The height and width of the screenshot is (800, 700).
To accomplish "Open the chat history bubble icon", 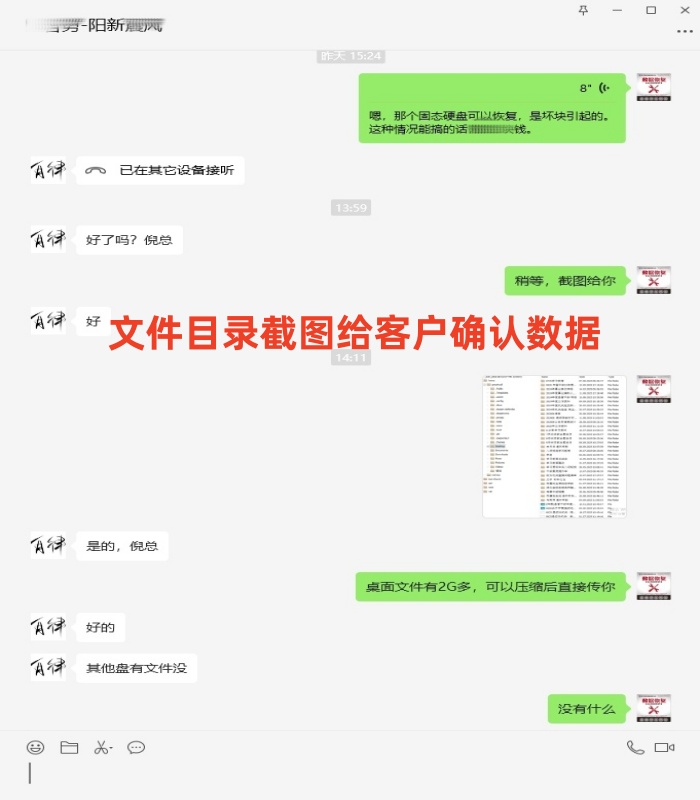I will pyautogui.click(x=136, y=747).
